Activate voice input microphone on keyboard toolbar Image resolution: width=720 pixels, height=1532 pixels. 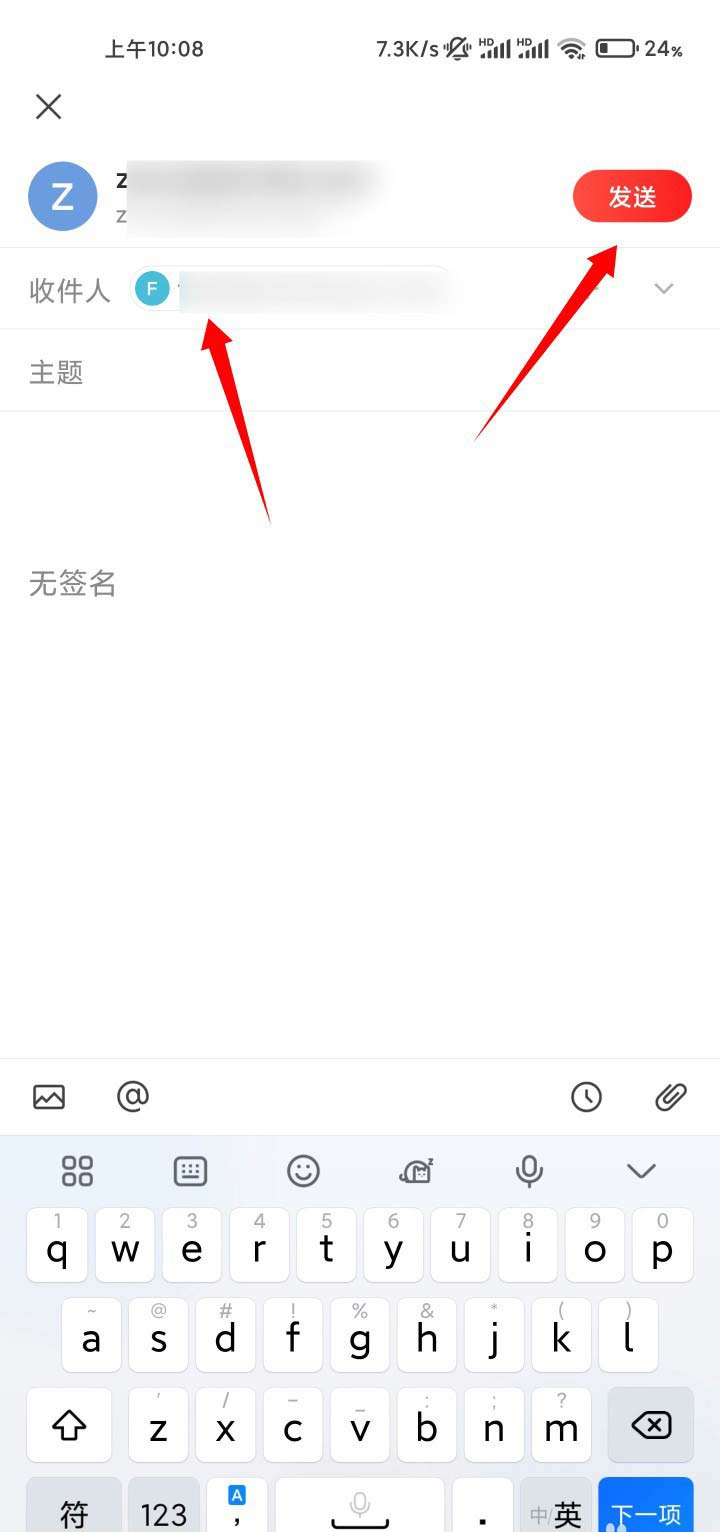click(527, 1171)
